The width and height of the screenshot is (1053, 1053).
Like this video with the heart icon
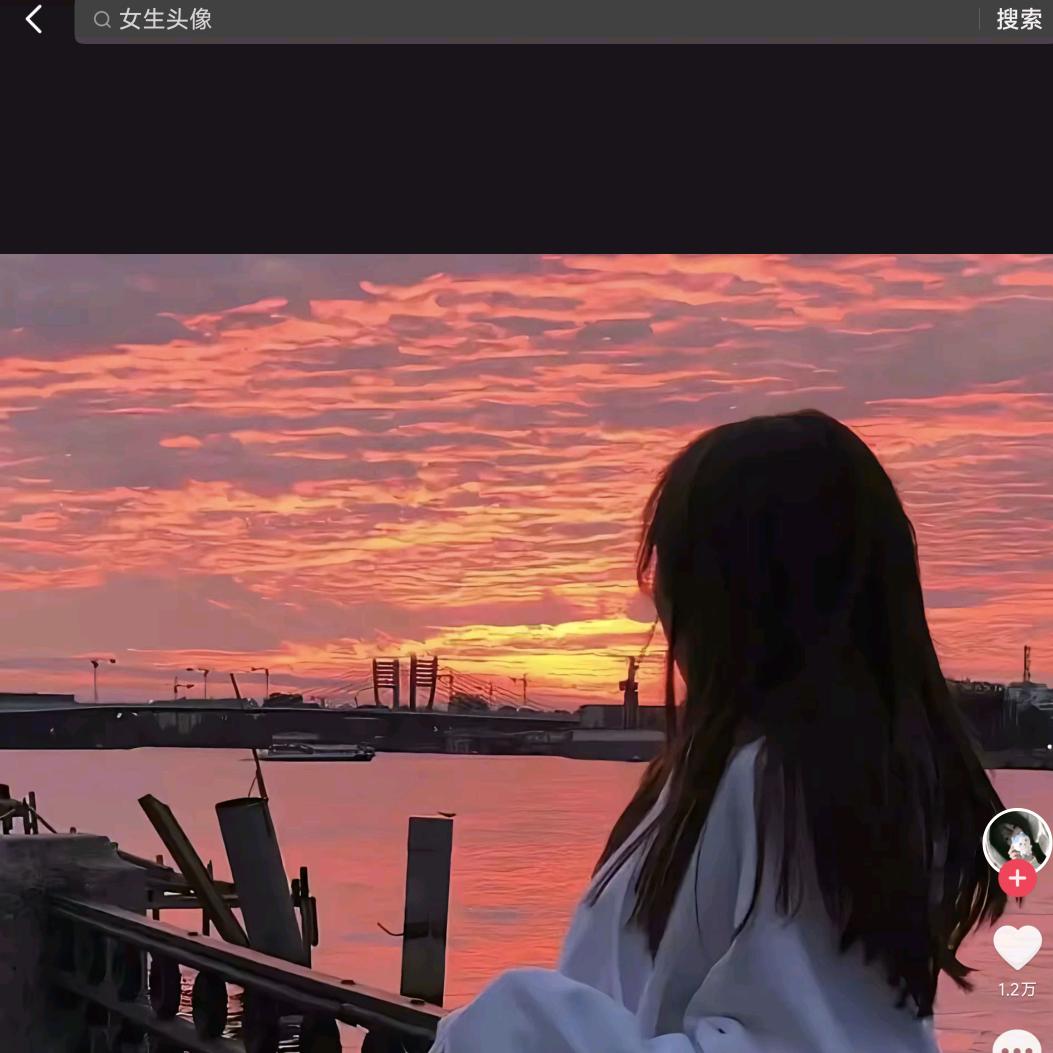[x=1017, y=947]
